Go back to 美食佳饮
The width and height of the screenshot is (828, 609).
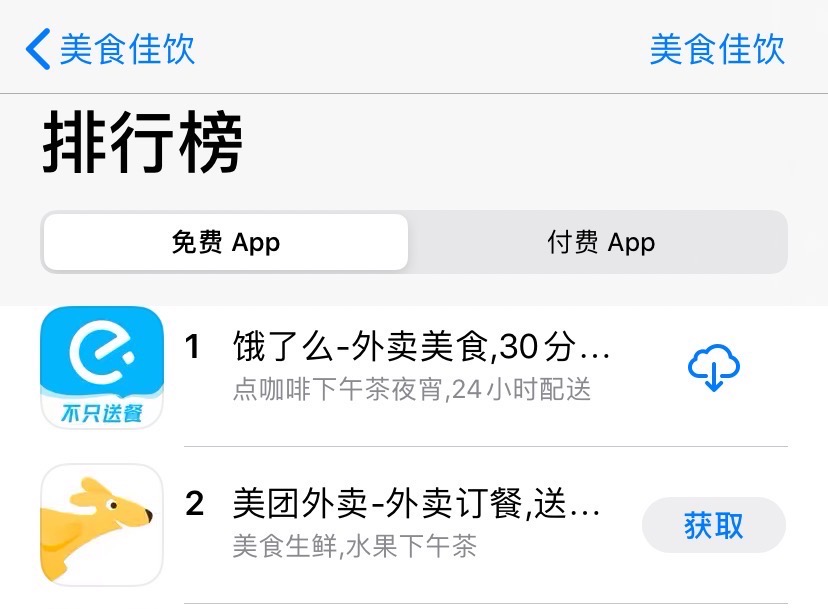110,49
